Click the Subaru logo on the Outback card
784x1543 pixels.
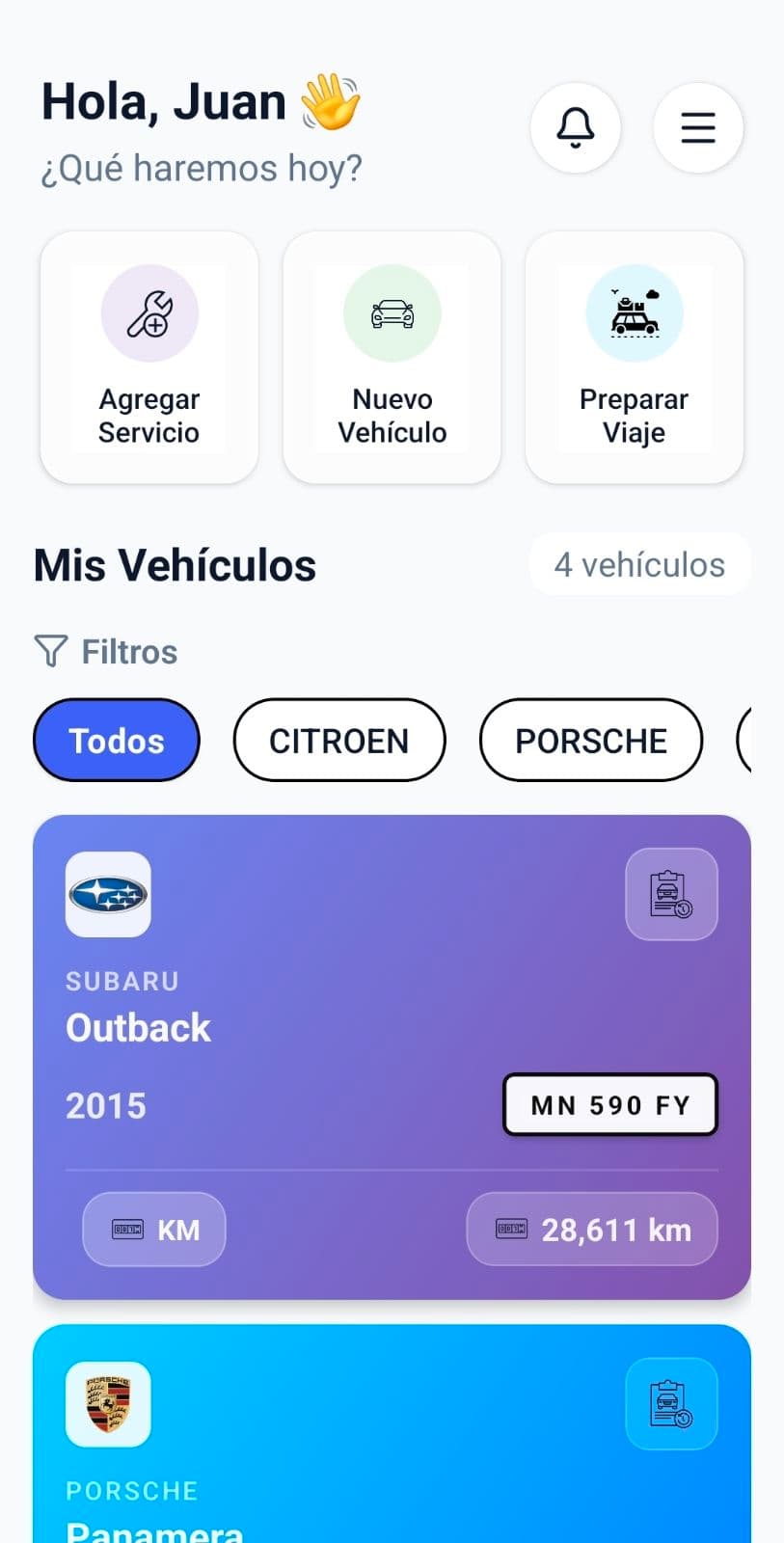point(108,895)
